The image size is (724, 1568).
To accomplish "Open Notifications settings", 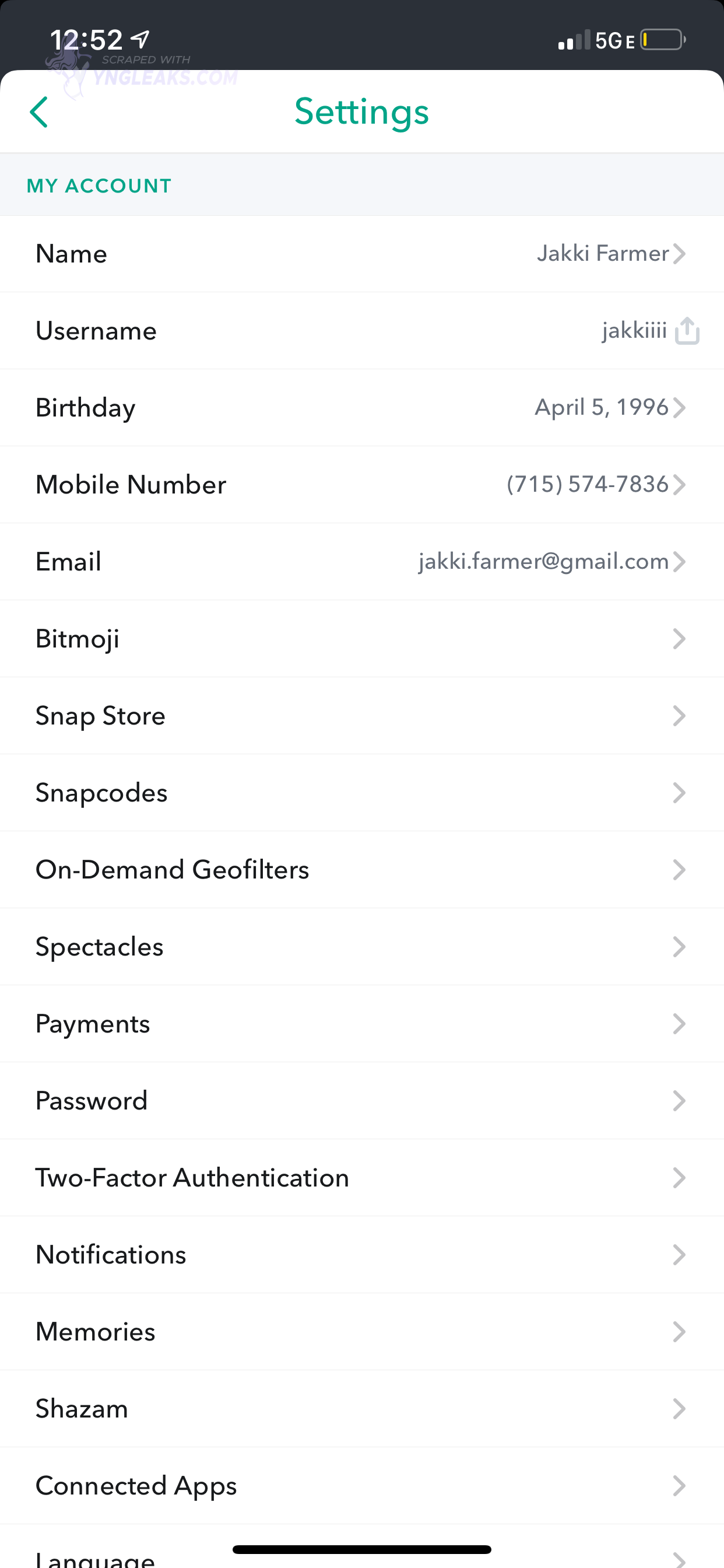I will pos(361,1255).
